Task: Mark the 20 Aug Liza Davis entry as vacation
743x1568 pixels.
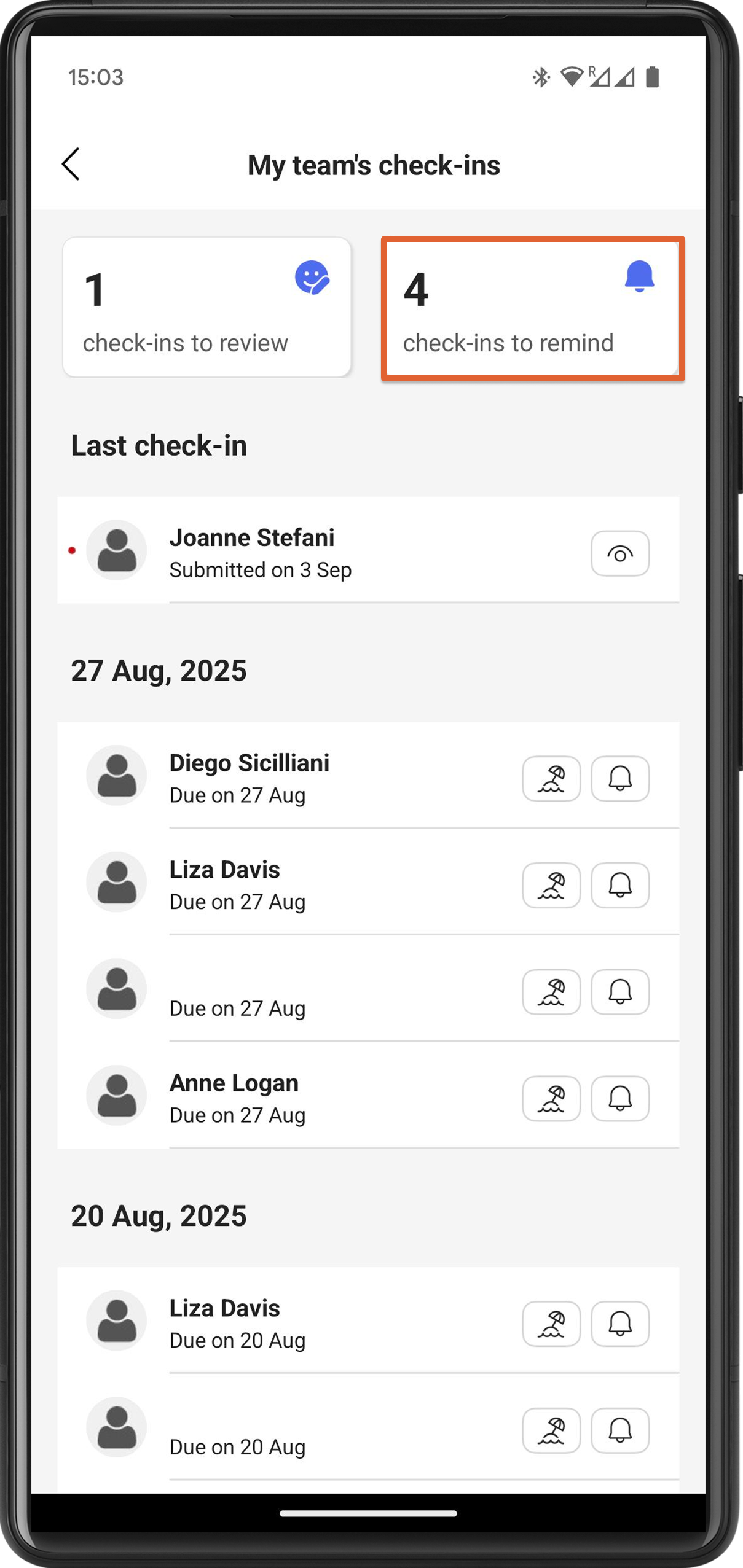Action: (551, 1324)
